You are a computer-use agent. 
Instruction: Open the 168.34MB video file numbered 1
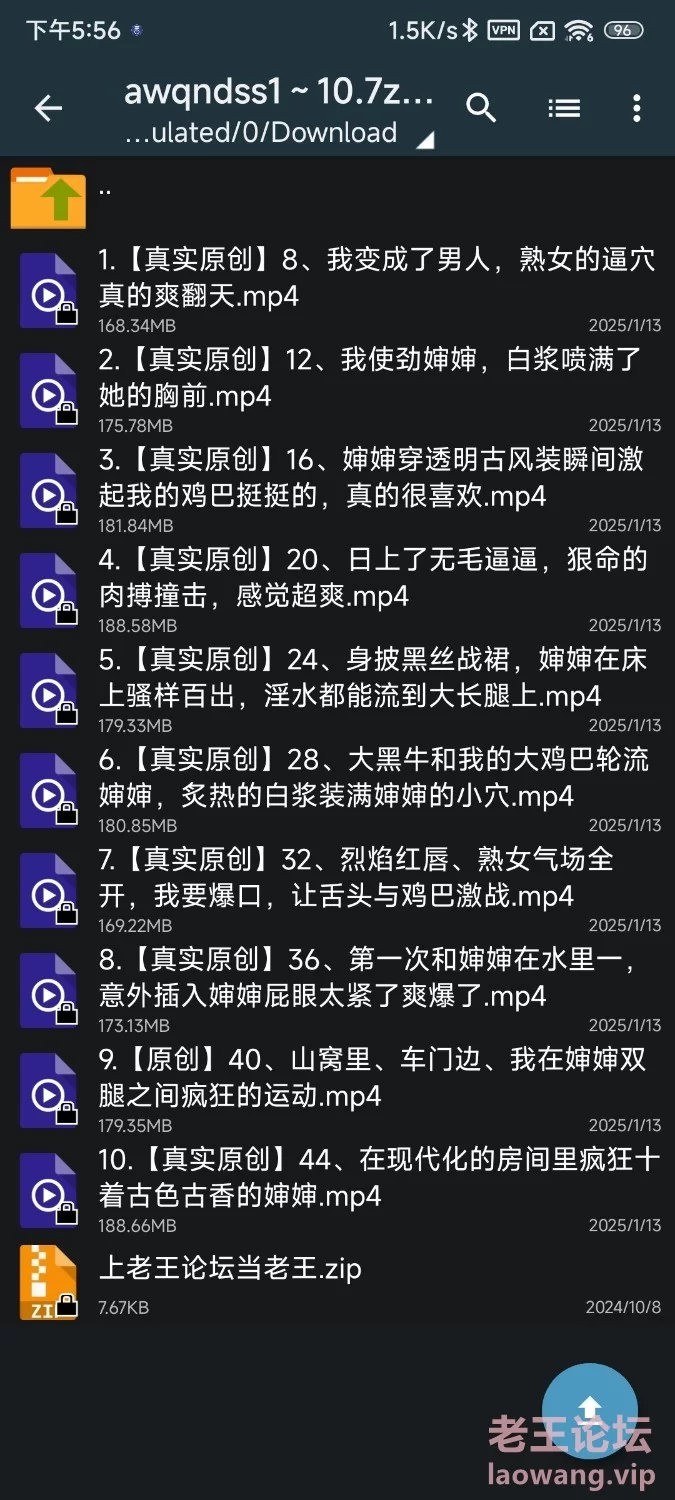click(x=337, y=290)
